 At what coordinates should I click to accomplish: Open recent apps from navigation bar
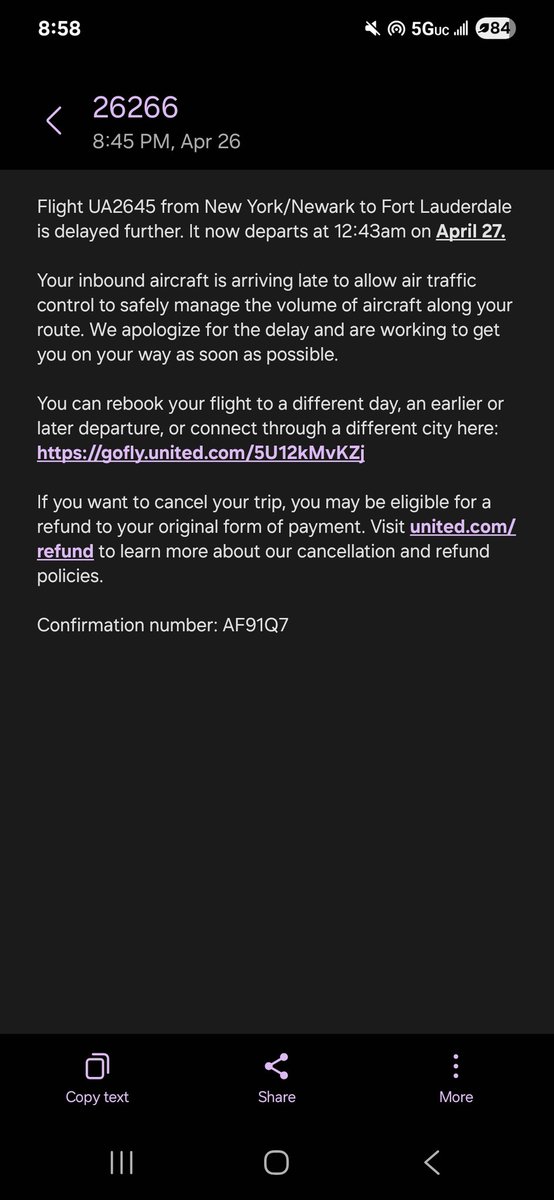click(x=121, y=1161)
